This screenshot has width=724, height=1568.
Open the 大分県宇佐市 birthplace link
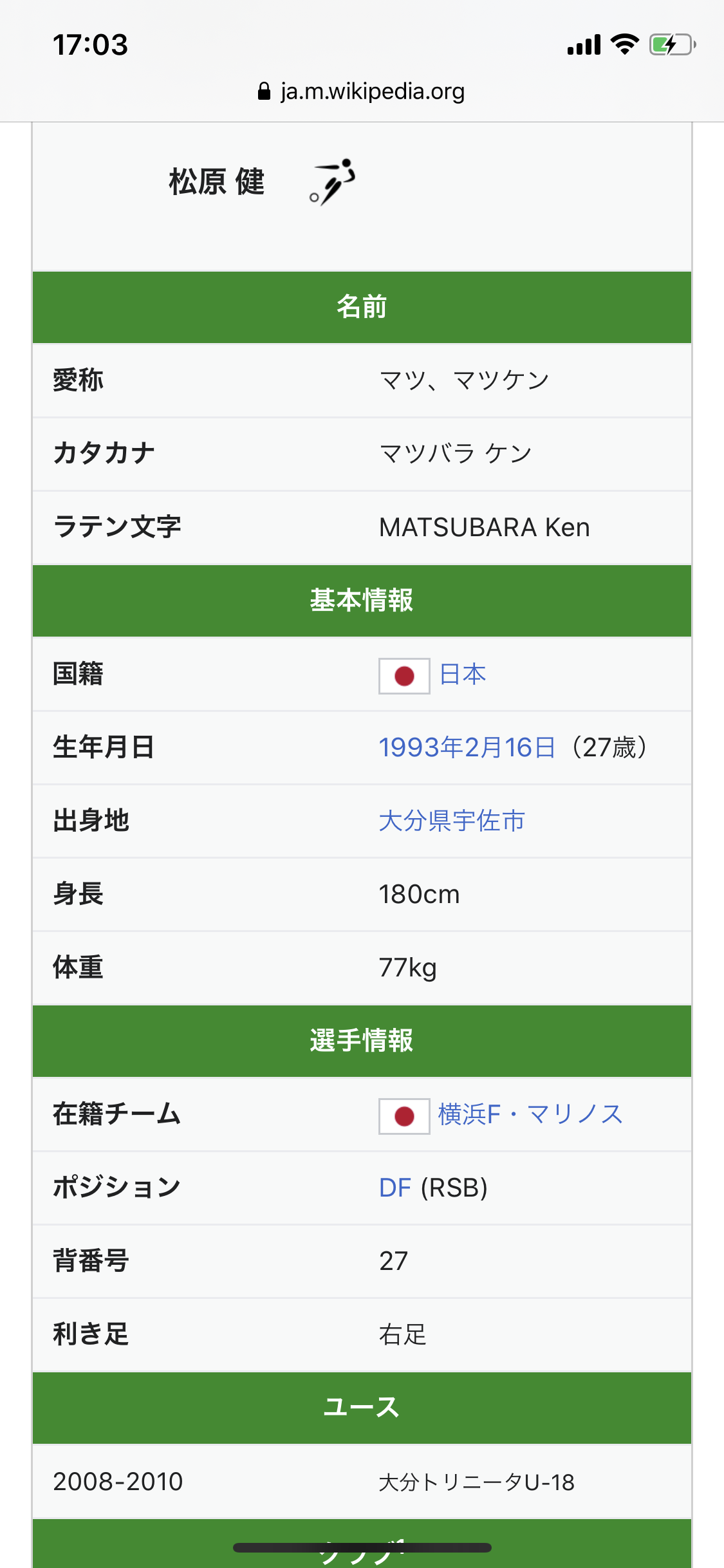pos(452,821)
